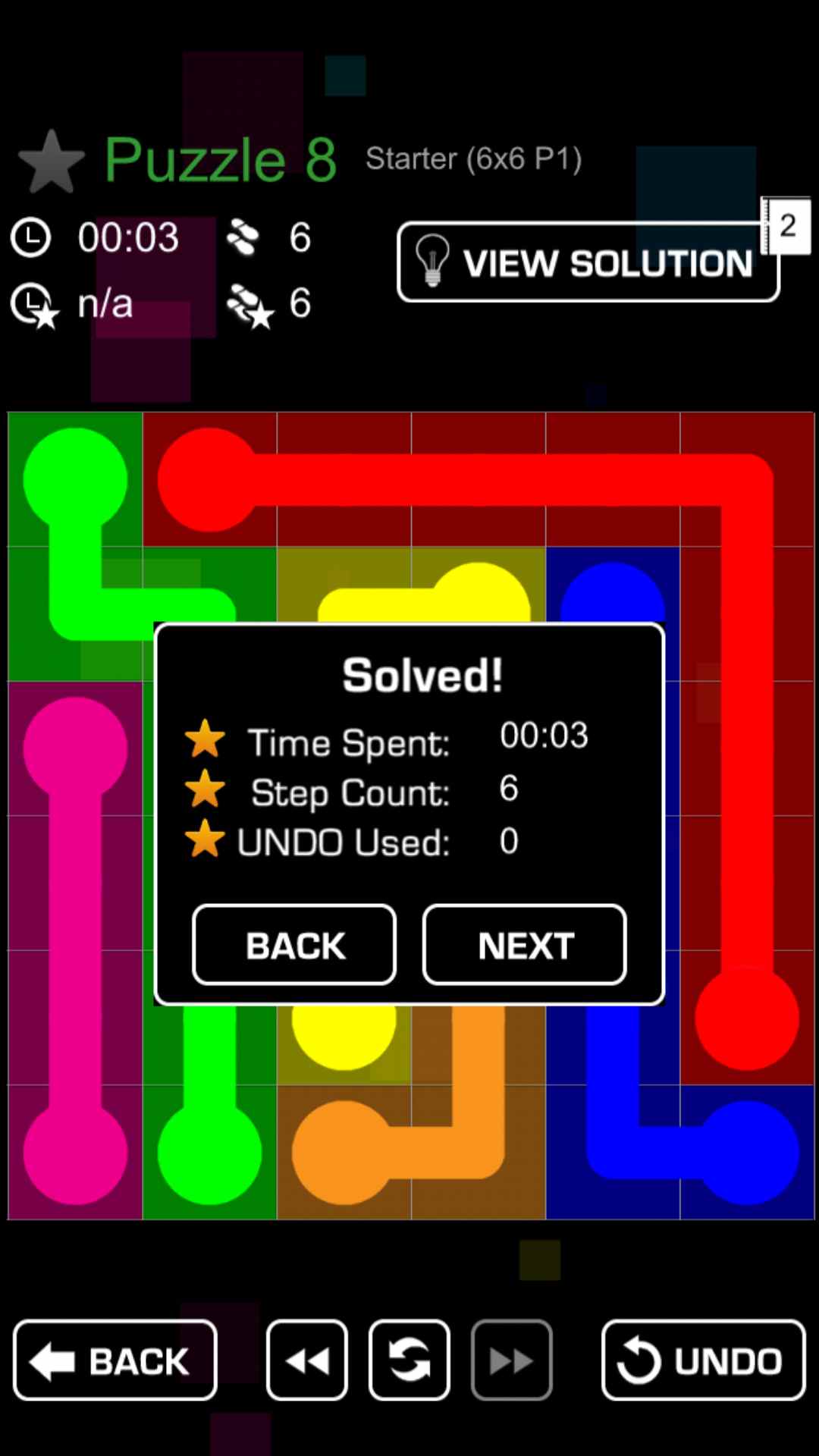The width and height of the screenshot is (819, 1456).
Task: Go back using the bottom BACK button
Action: [115, 1360]
